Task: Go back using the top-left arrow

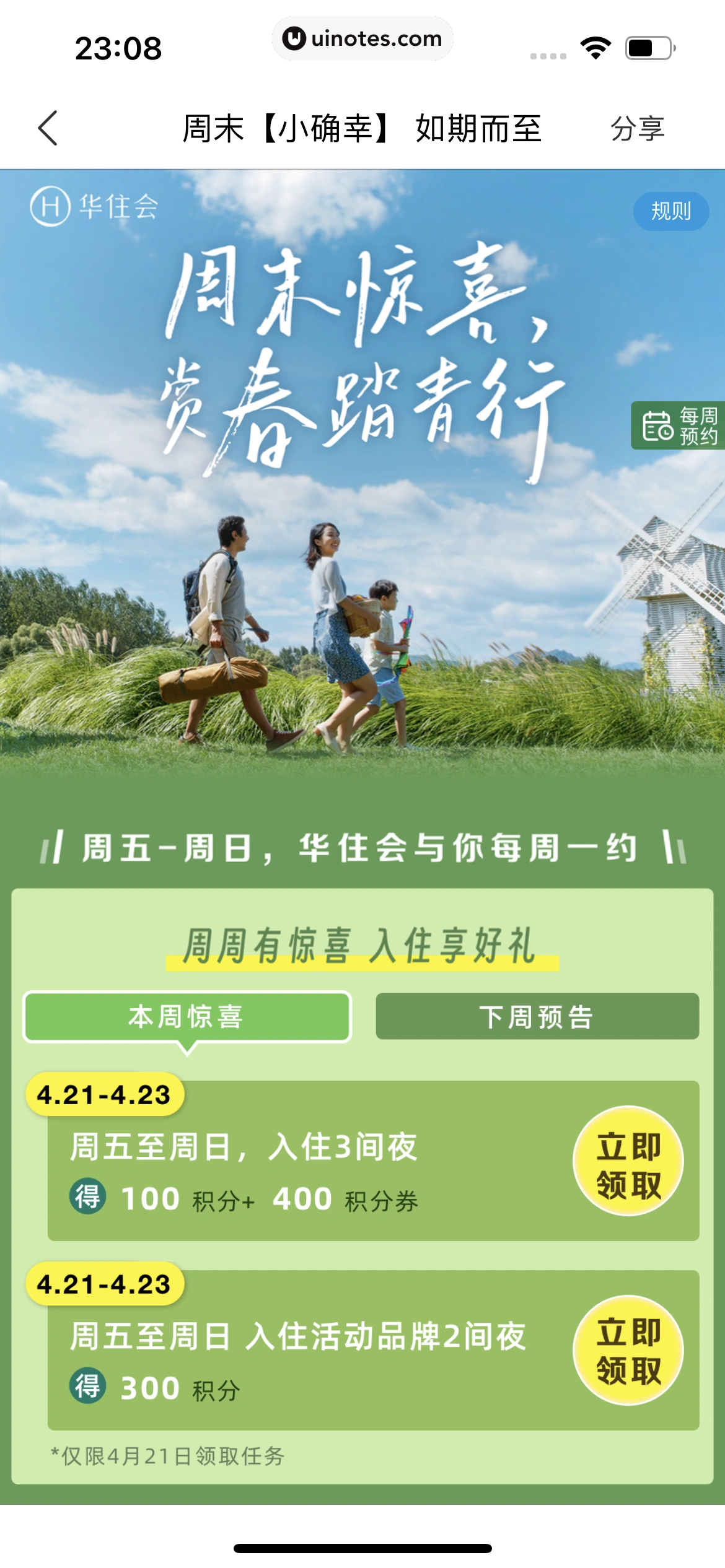Action: pos(48,128)
